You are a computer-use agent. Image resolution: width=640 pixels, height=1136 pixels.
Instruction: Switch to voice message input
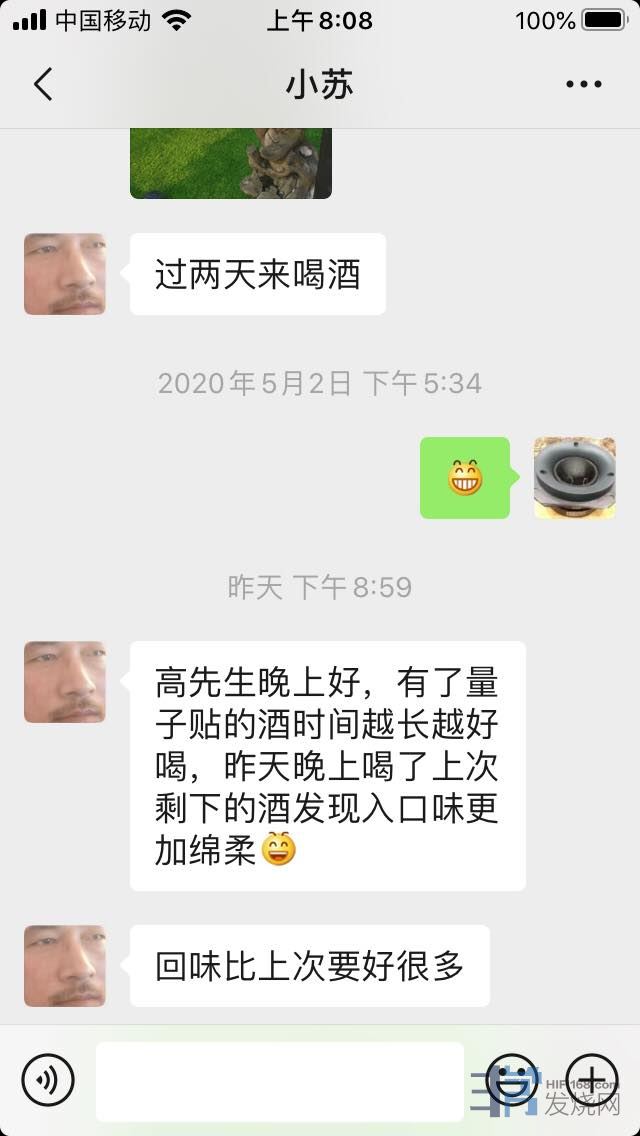[x=48, y=1081]
